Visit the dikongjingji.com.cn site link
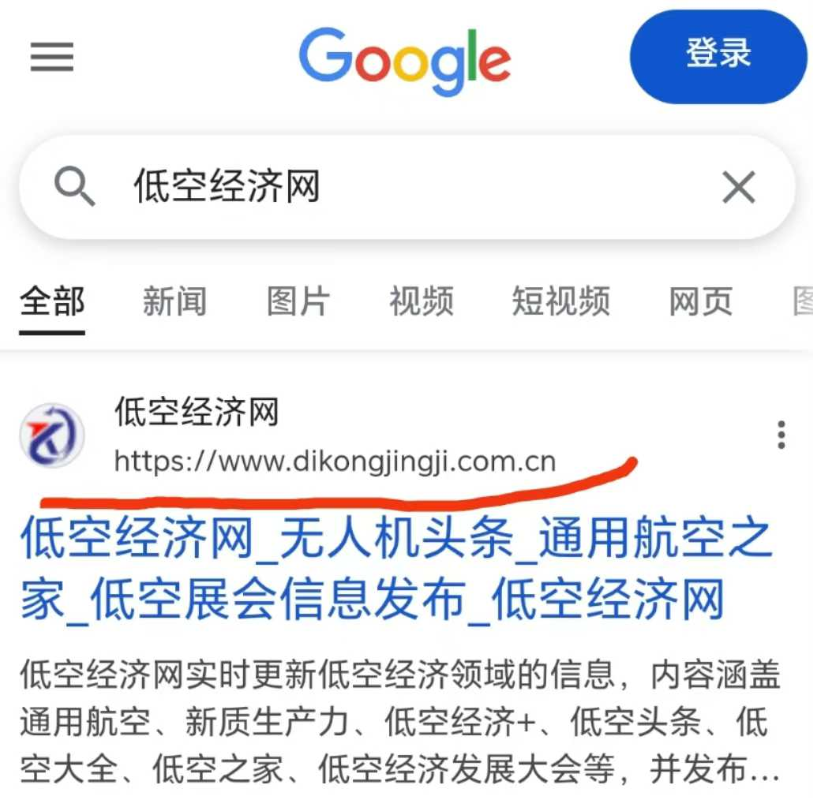Screen dimensions: 813x798 click(334, 462)
